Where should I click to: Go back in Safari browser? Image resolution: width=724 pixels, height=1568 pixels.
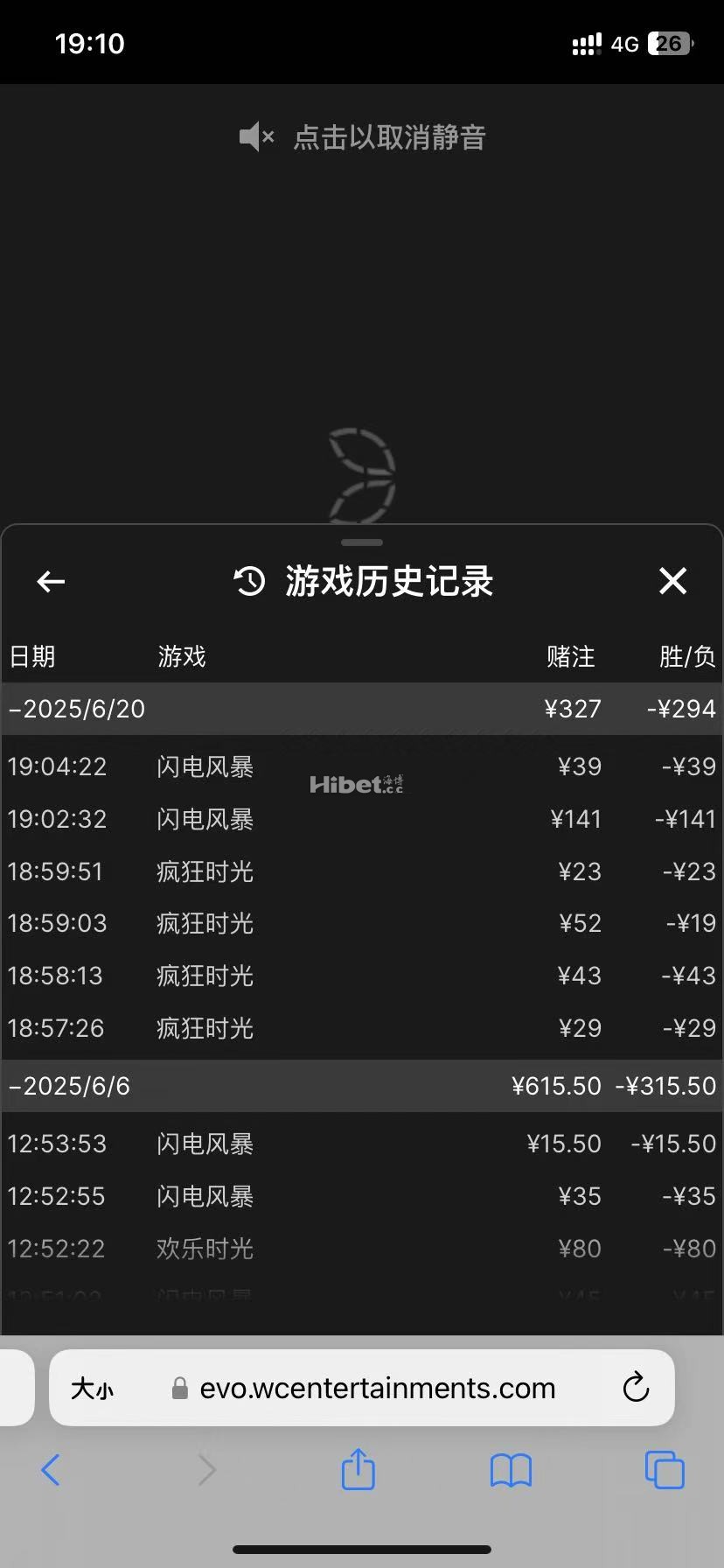(51, 1470)
